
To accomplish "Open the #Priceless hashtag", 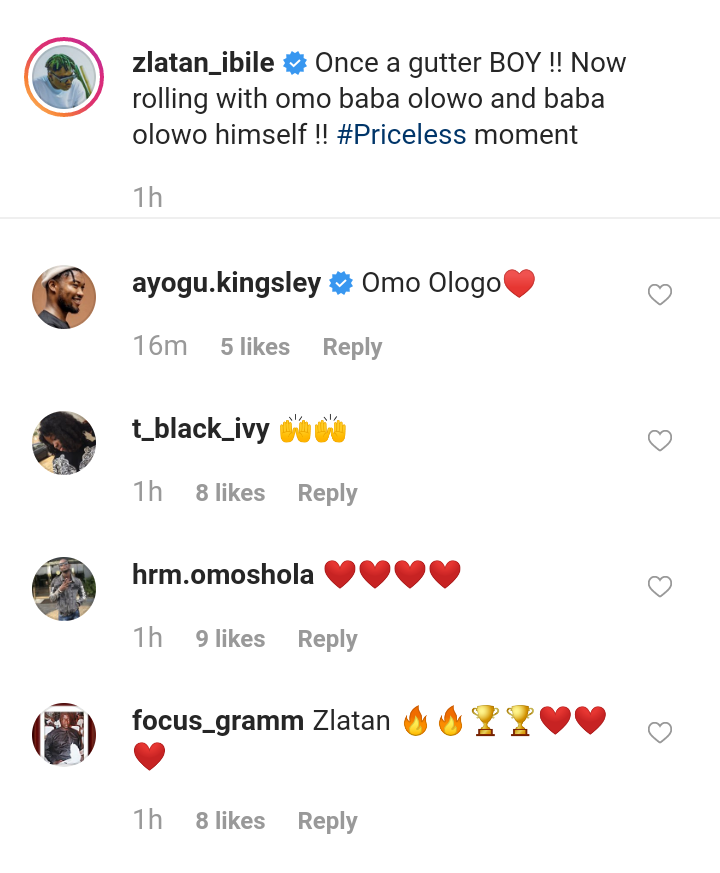I will 402,135.
